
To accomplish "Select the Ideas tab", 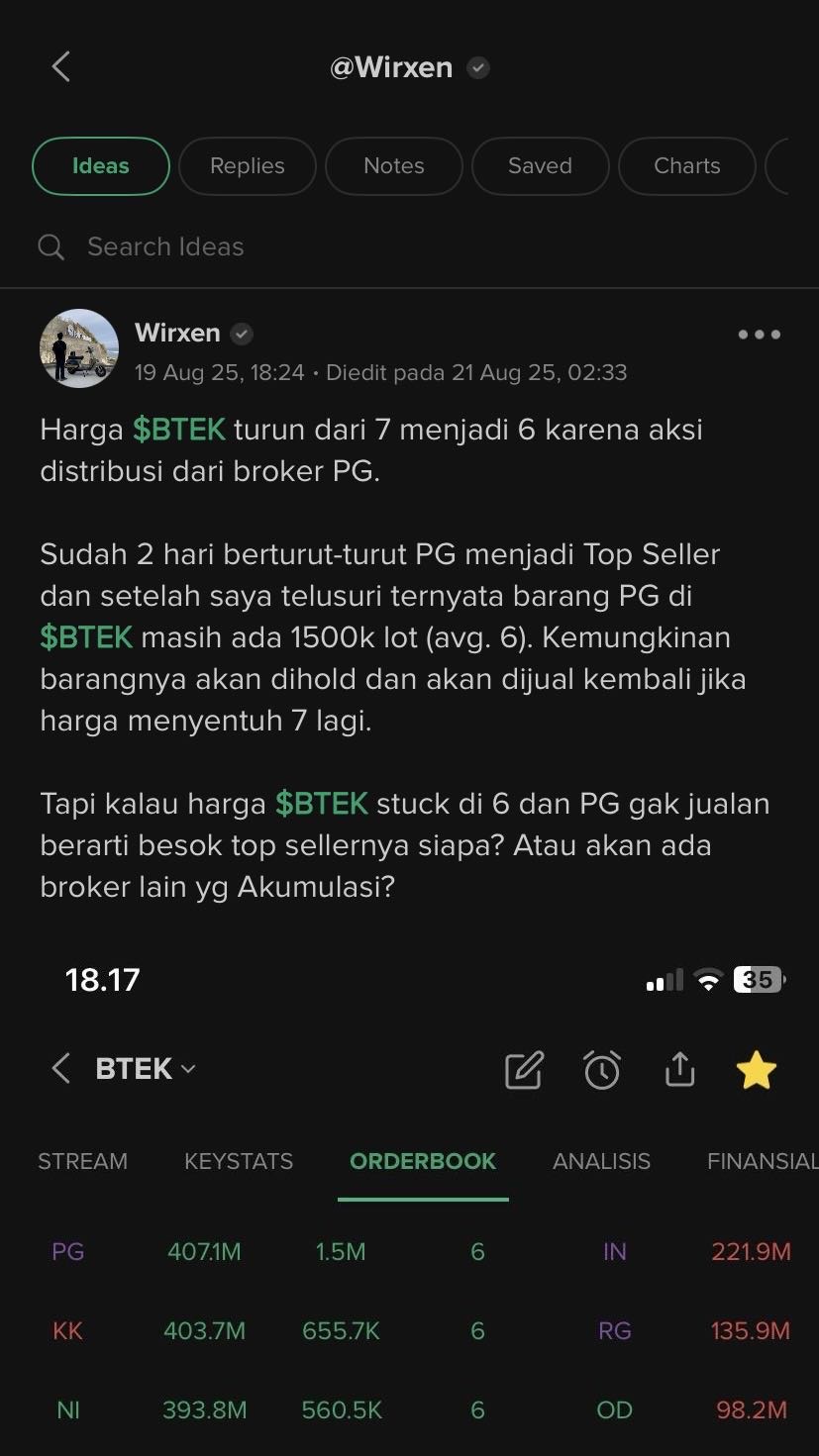I will 101,166.
